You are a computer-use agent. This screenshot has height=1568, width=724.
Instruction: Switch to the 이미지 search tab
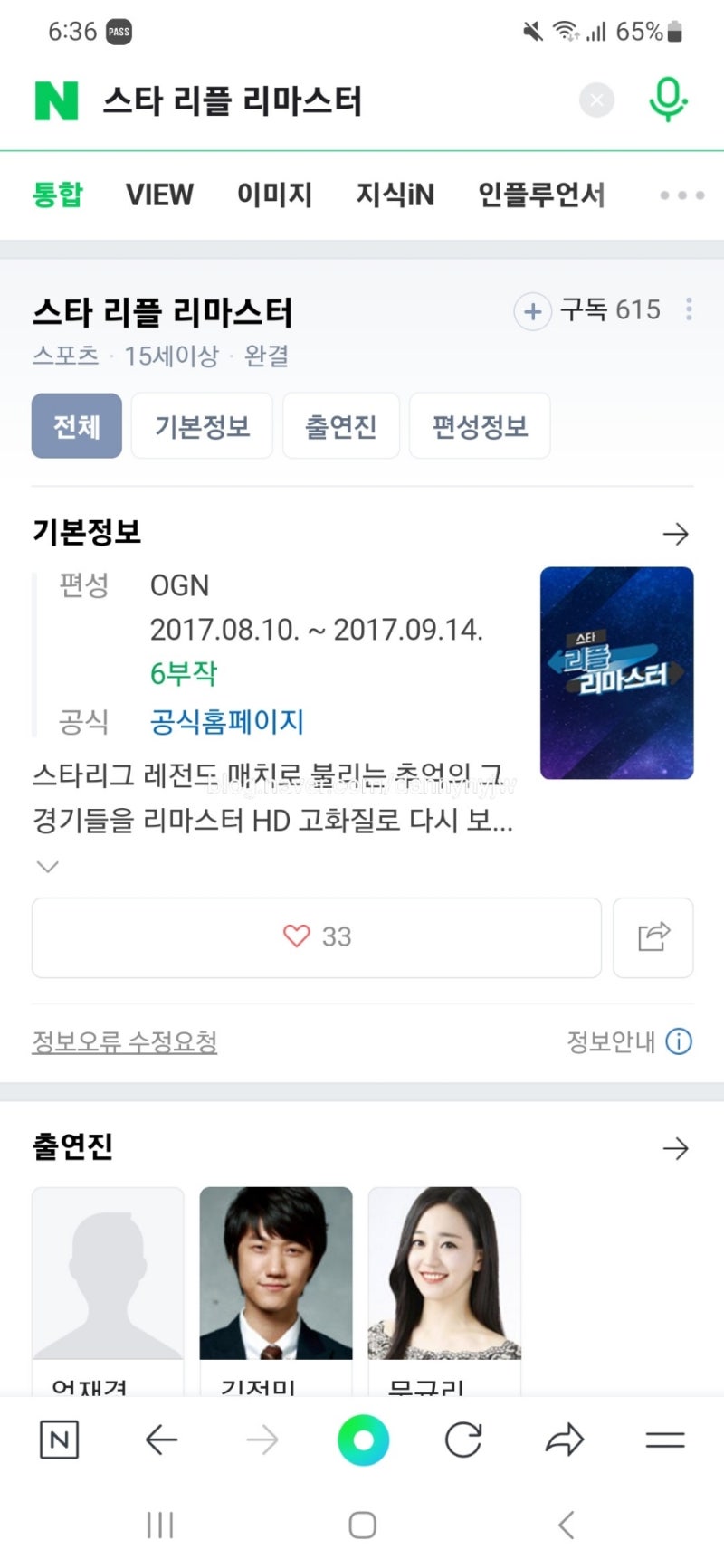pos(274,195)
